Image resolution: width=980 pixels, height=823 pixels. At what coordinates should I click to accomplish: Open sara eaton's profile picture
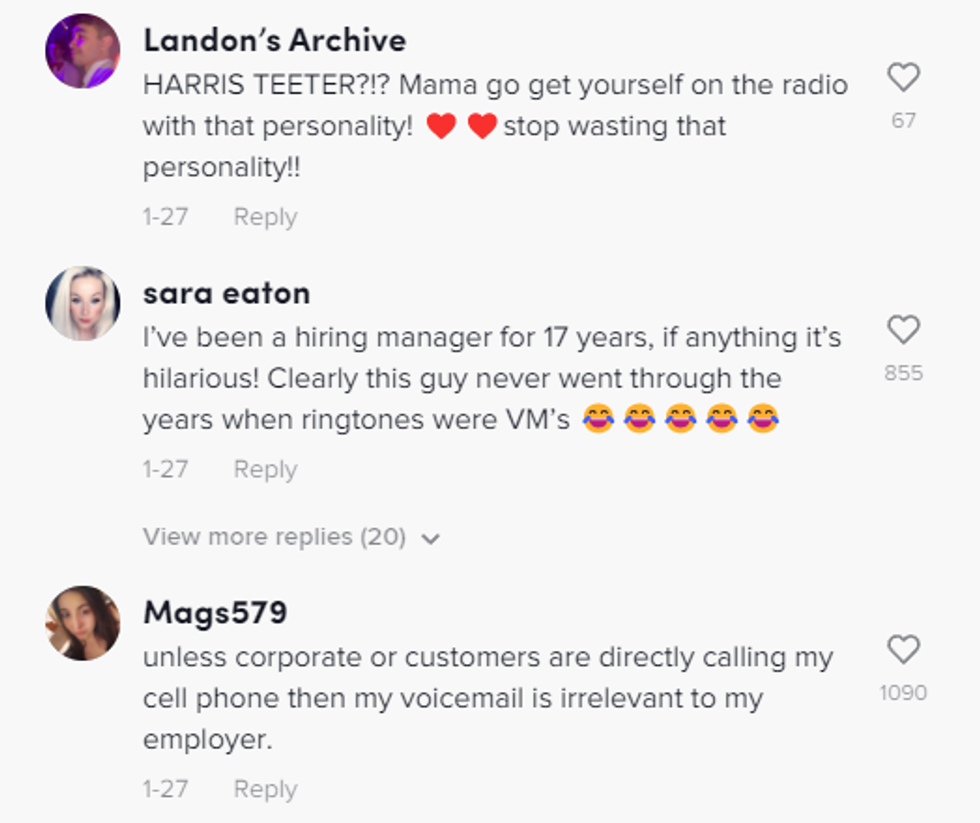click(83, 303)
